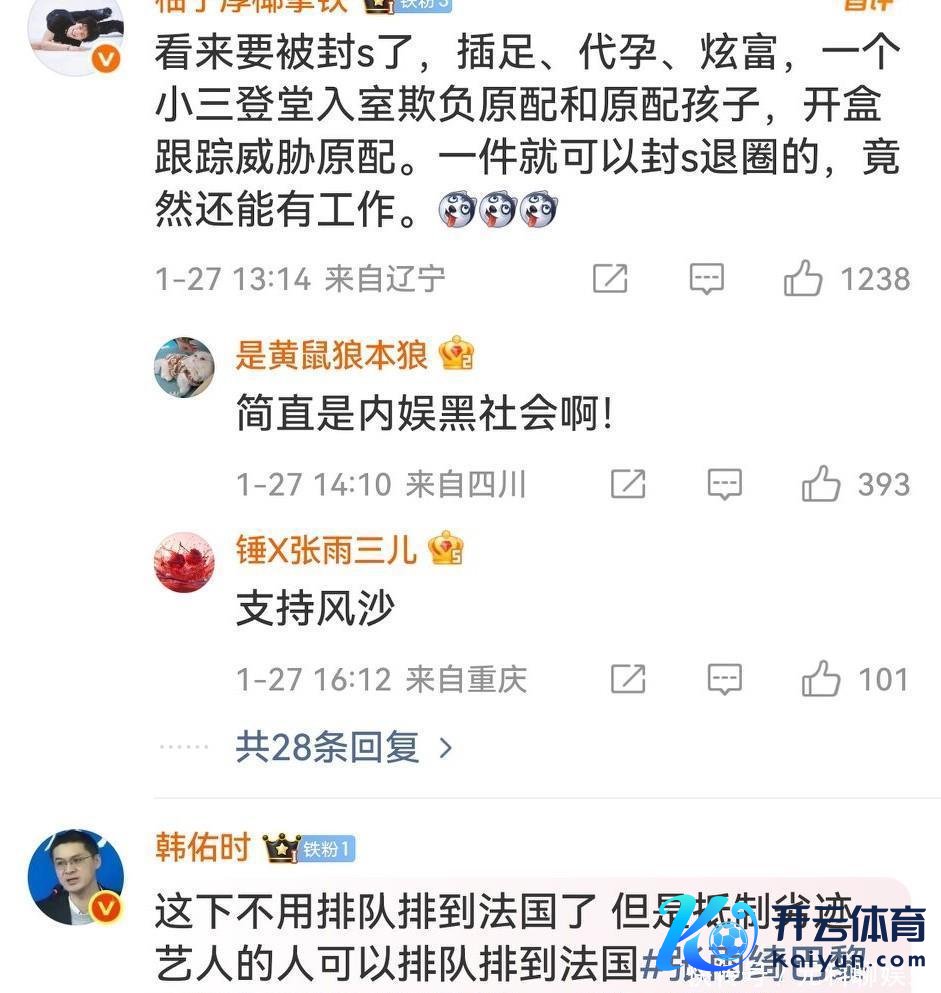Tap 锤X张雨三儿's avatar picture
The width and height of the screenshot is (941, 993).
tap(184, 562)
